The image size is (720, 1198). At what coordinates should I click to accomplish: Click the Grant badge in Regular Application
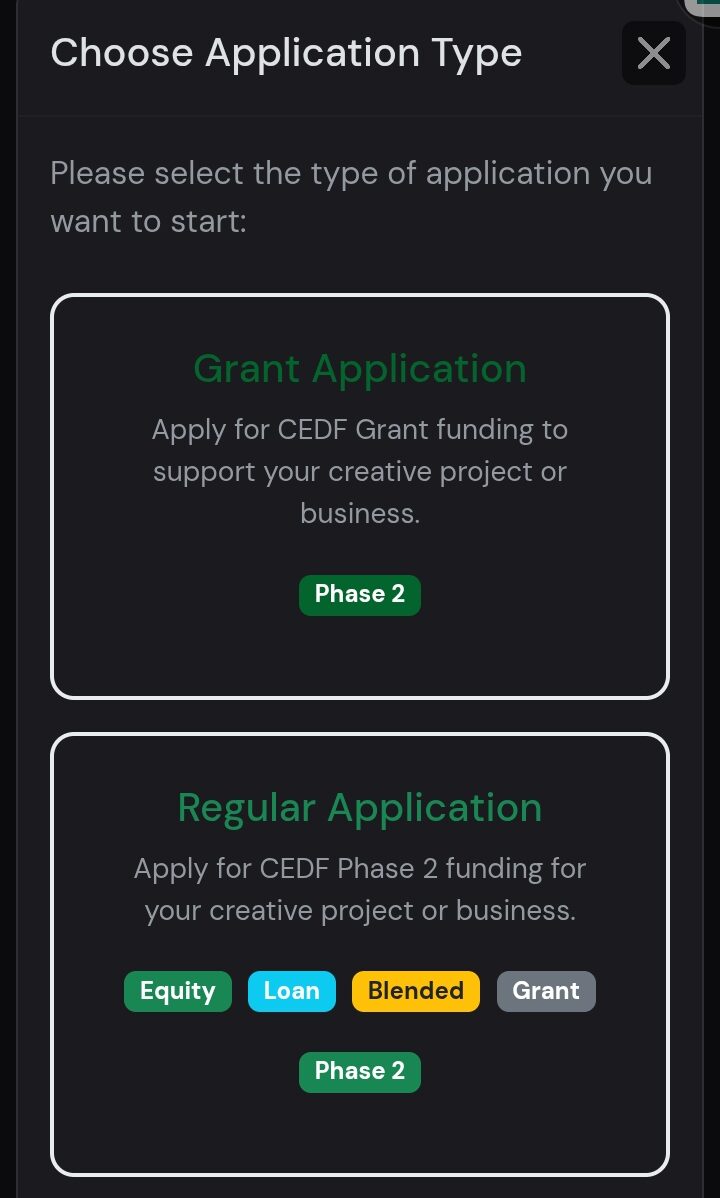click(546, 991)
